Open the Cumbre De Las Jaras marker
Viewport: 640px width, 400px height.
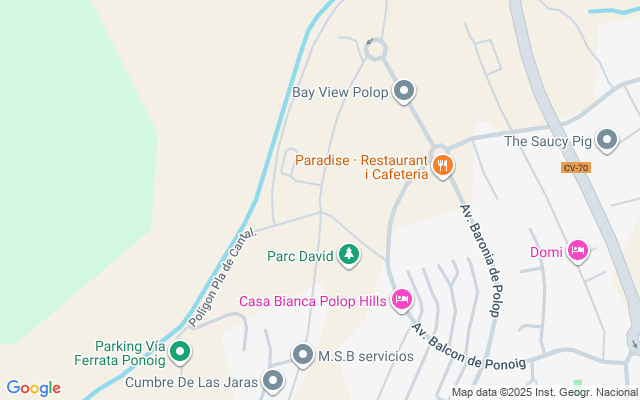point(273,382)
